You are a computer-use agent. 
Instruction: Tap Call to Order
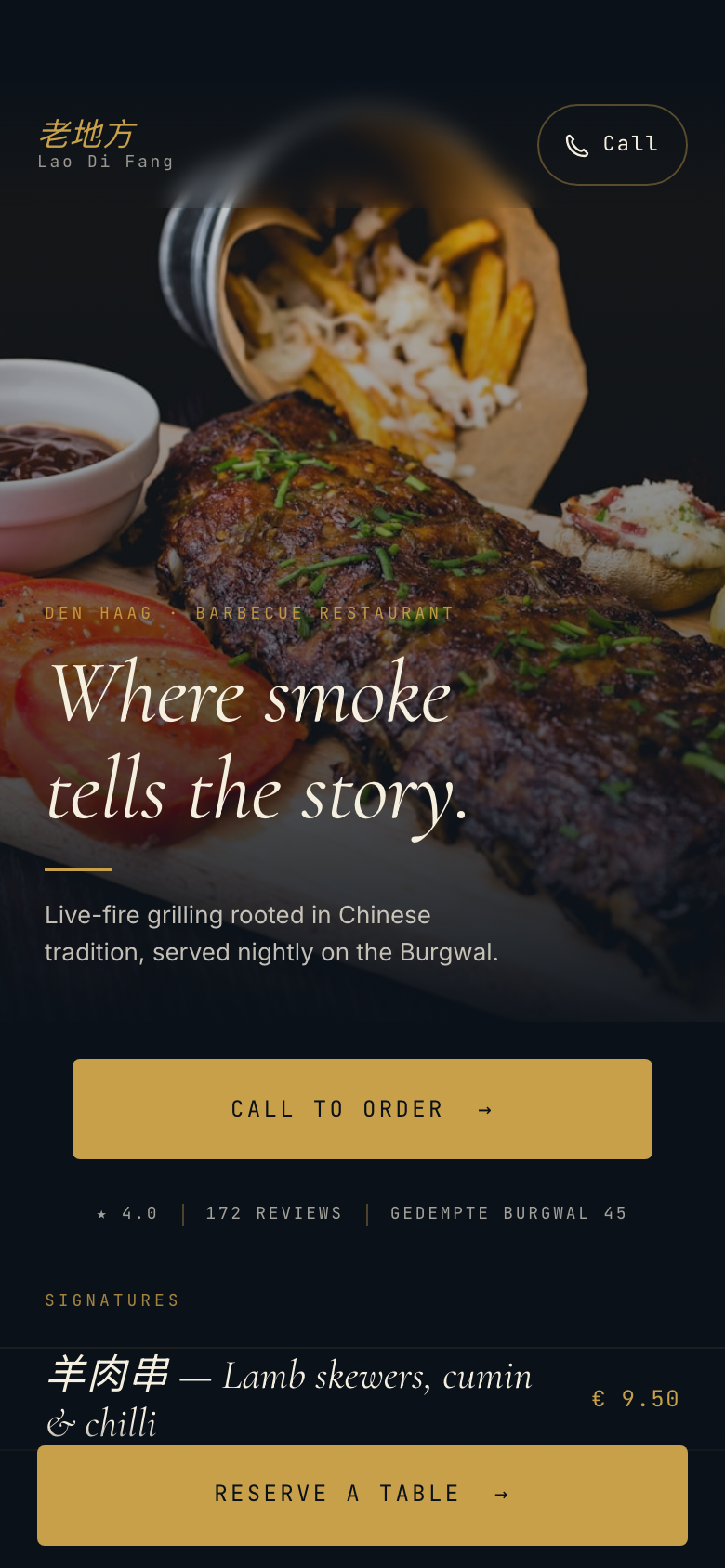362,1108
